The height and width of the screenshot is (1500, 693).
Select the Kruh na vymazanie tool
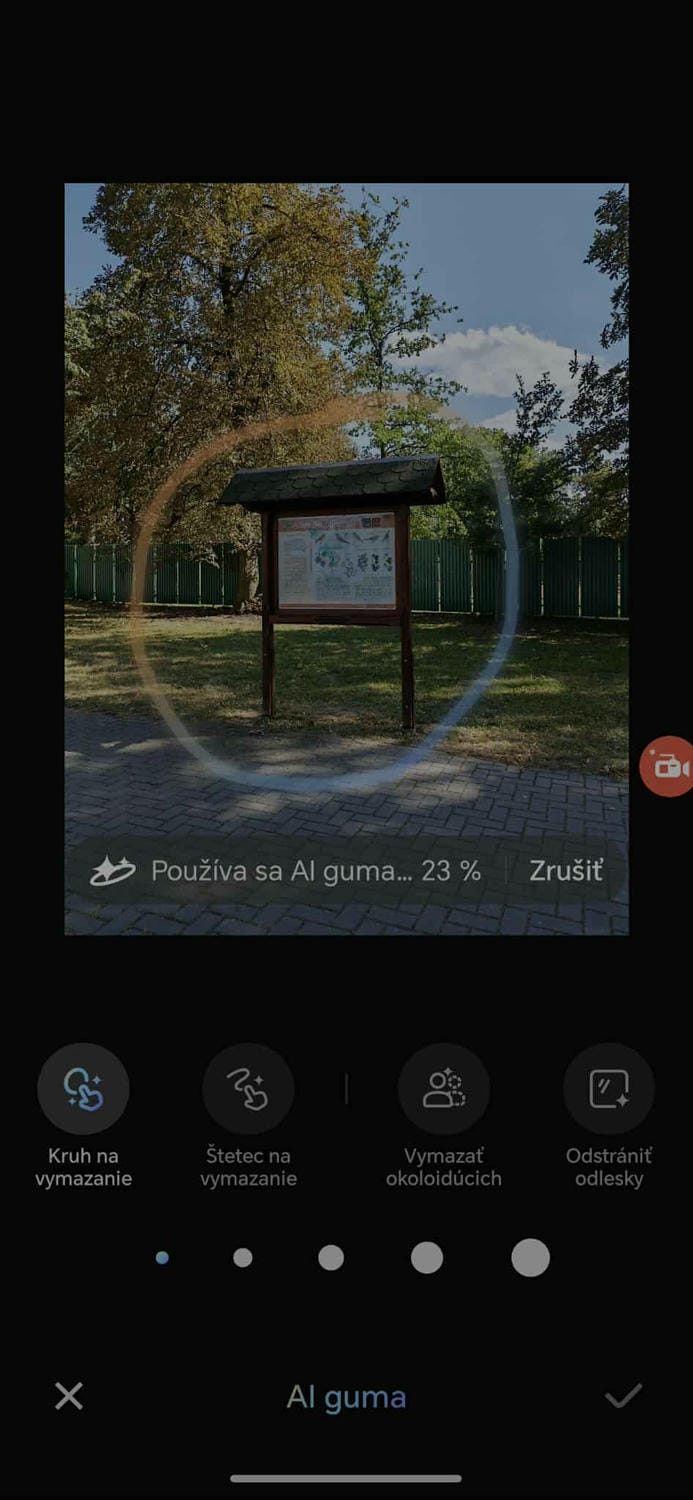[x=83, y=1089]
